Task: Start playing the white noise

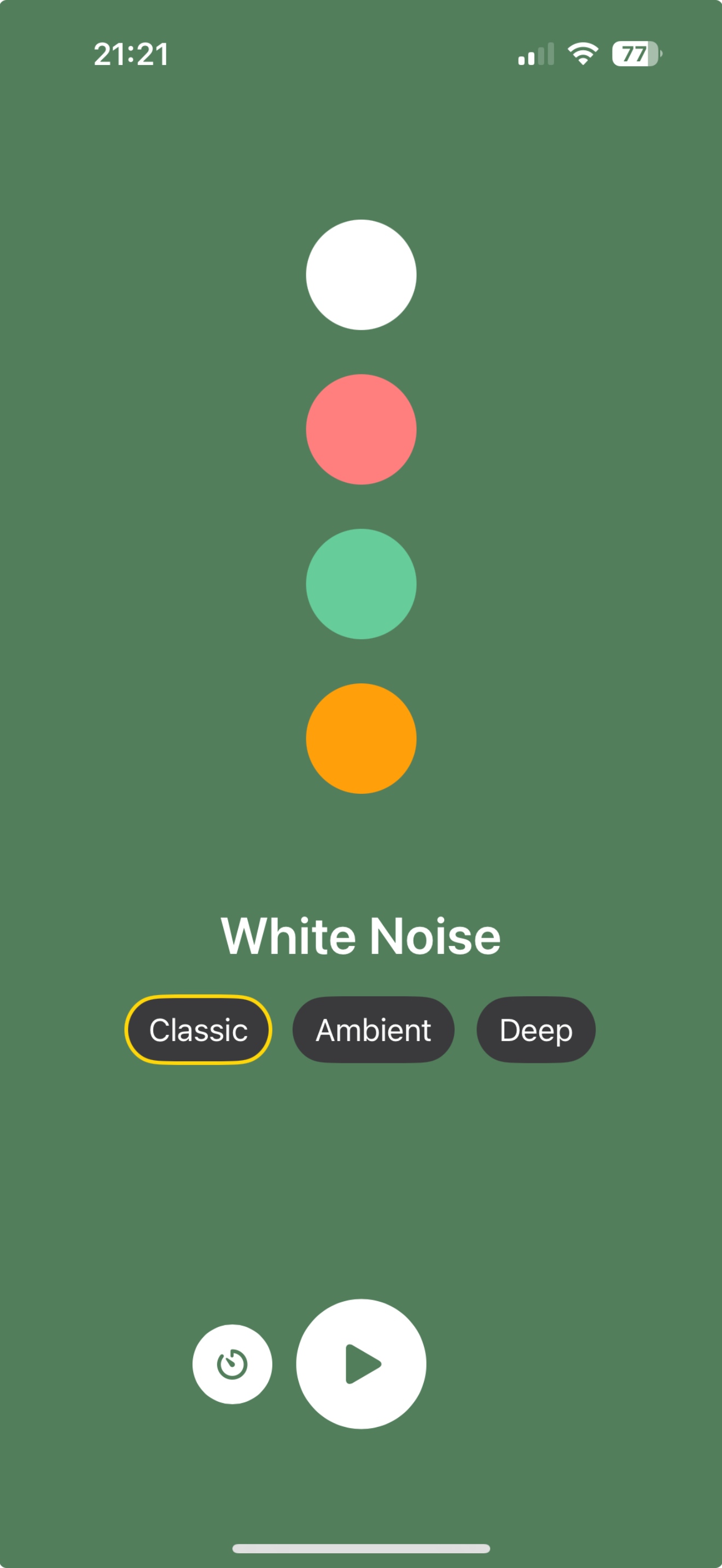Action: click(x=361, y=1364)
